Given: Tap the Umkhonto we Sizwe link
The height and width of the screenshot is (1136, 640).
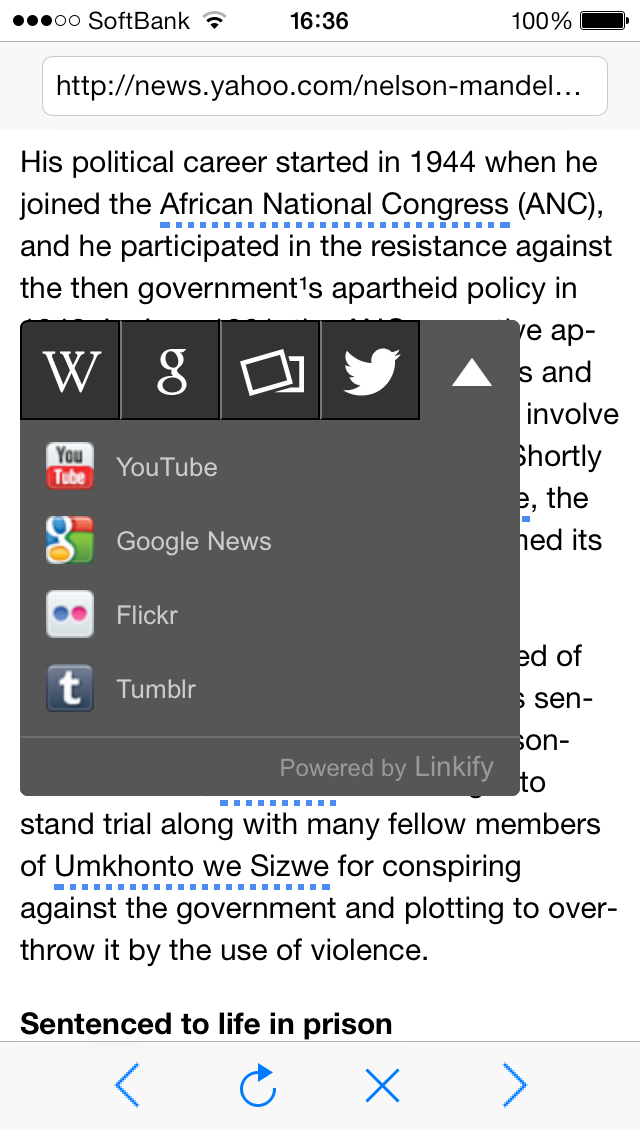Looking at the screenshot, I should (192, 866).
